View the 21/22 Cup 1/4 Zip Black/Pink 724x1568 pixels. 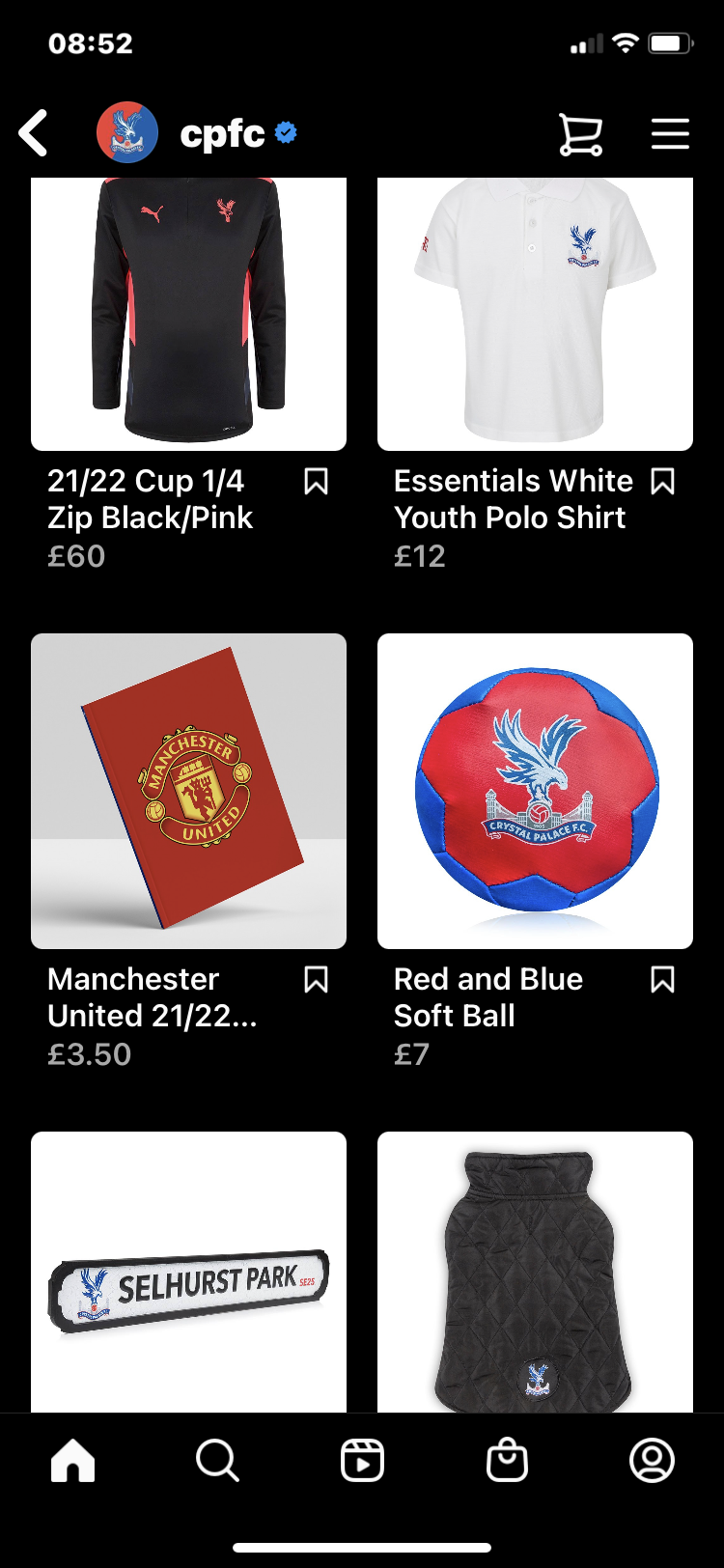coord(188,314)
